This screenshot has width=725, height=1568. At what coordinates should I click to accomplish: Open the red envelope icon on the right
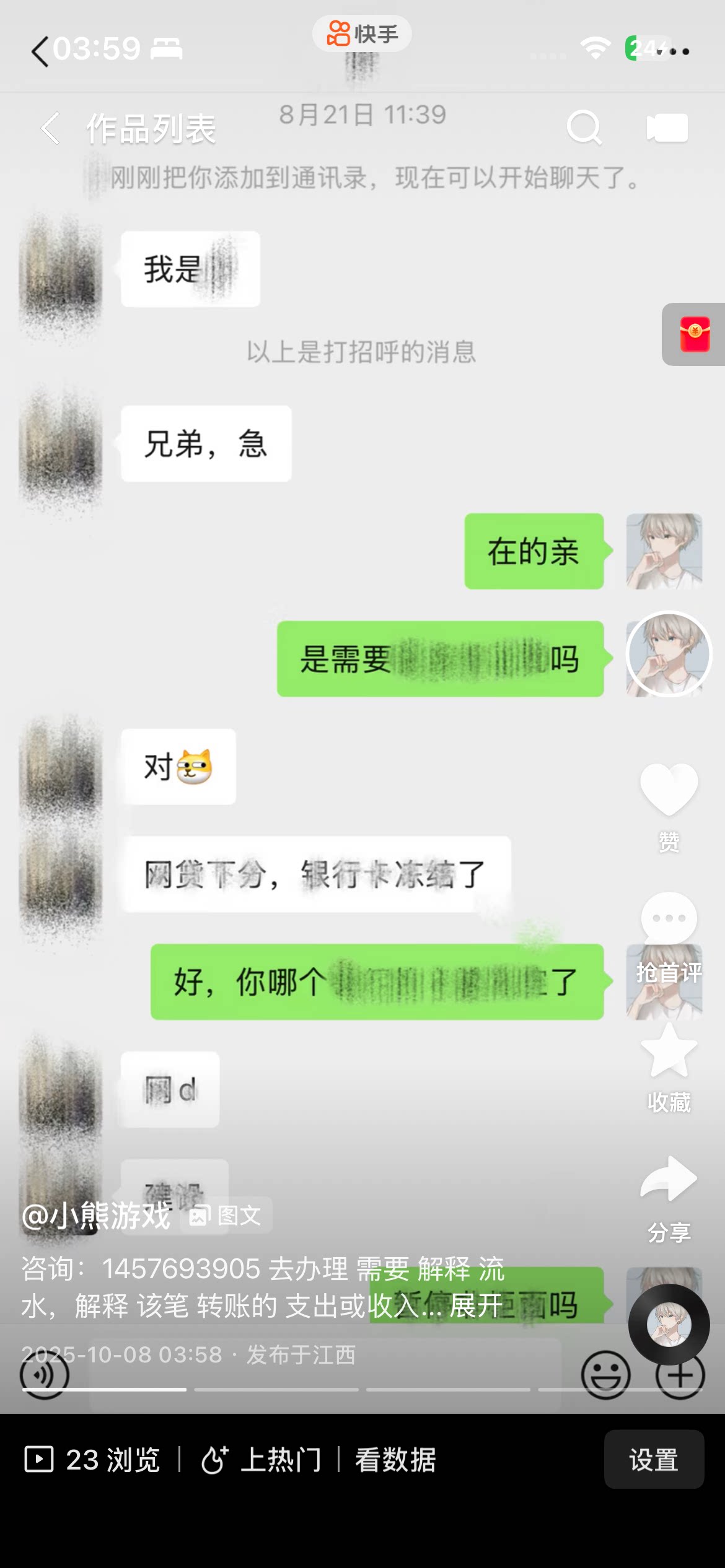tap(694, 333)
